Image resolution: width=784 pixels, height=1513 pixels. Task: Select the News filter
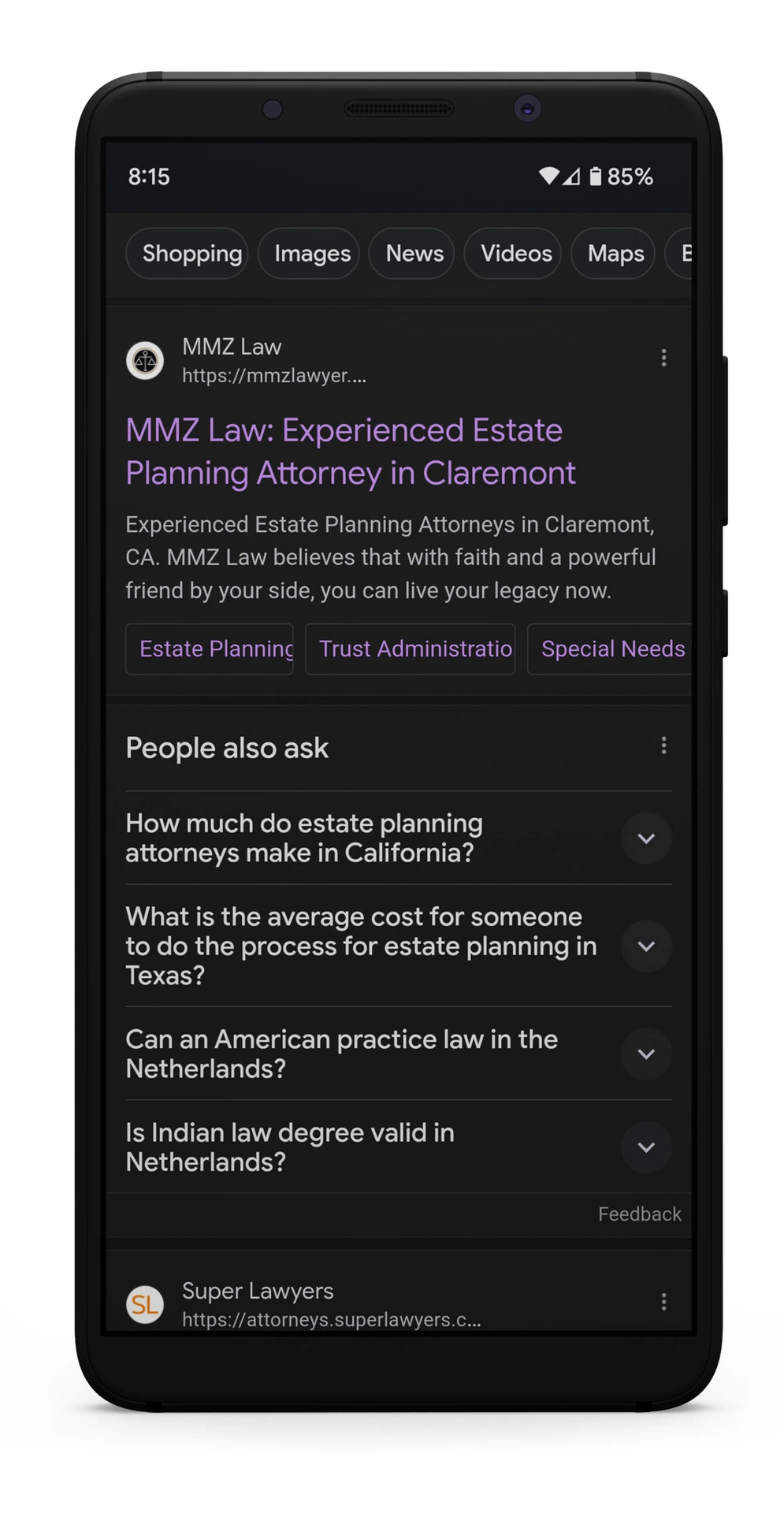pyautogui.click(x=411, y=254)
